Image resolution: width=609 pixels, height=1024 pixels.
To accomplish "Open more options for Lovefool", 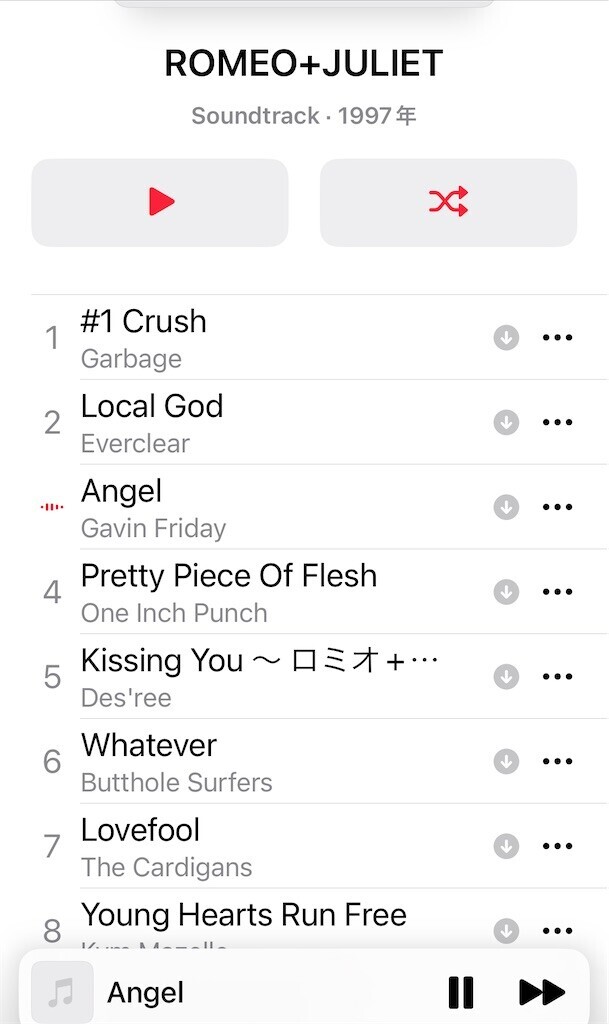I will click(x=557, y=846).
